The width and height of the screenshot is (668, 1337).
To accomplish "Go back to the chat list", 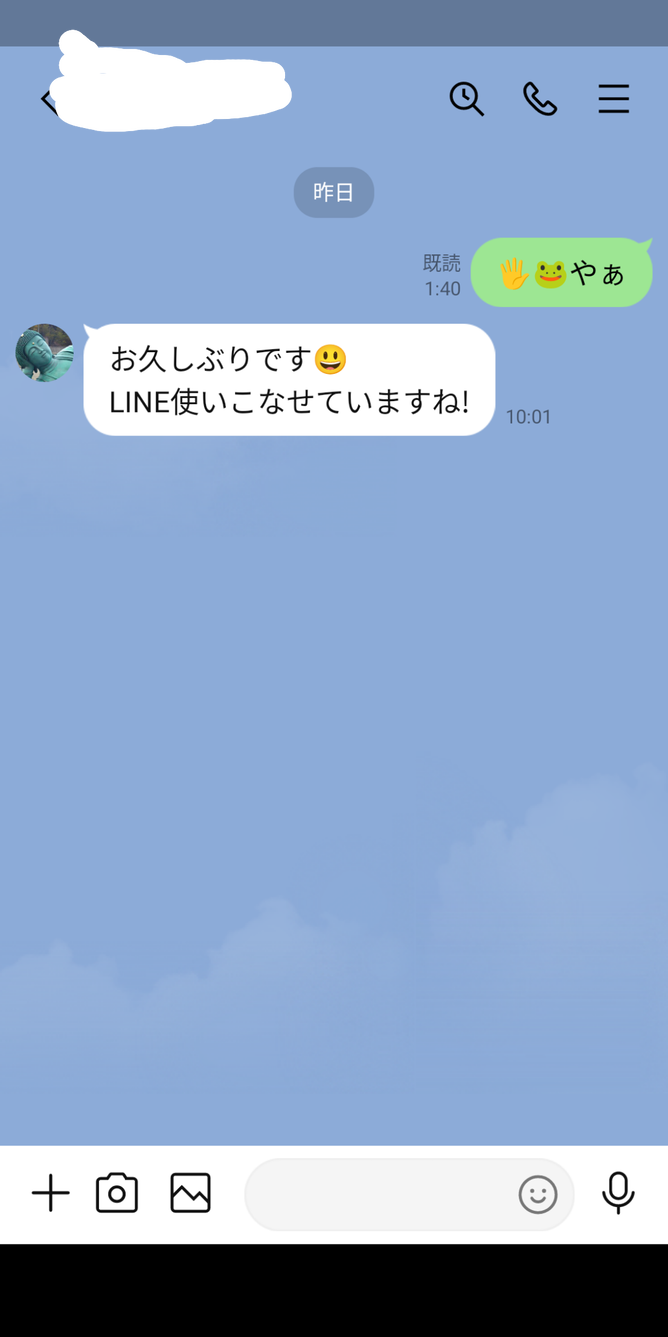I will point(48,100).
